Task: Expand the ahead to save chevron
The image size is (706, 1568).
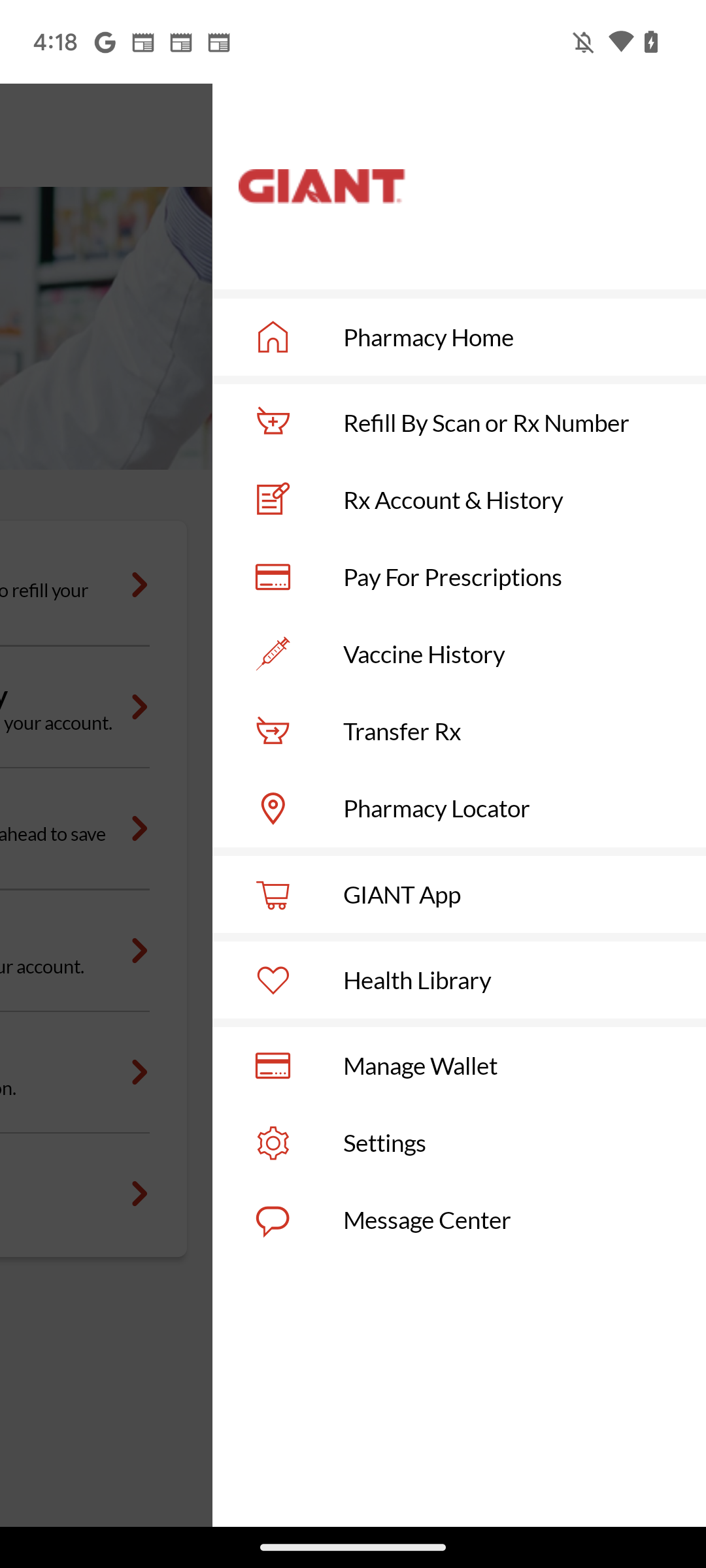Action: tap(139, 830)
